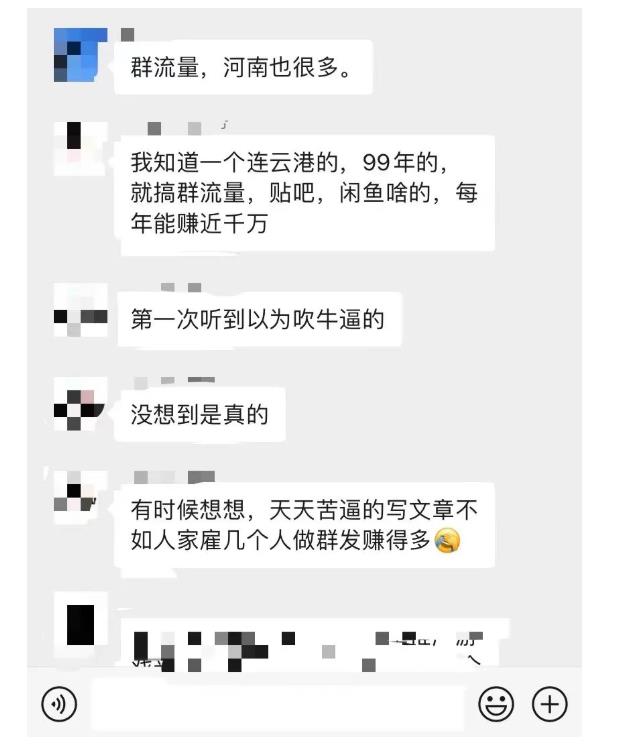Open avatar of sender saying 群流量，河南也很多

click(x=79, y=55)
